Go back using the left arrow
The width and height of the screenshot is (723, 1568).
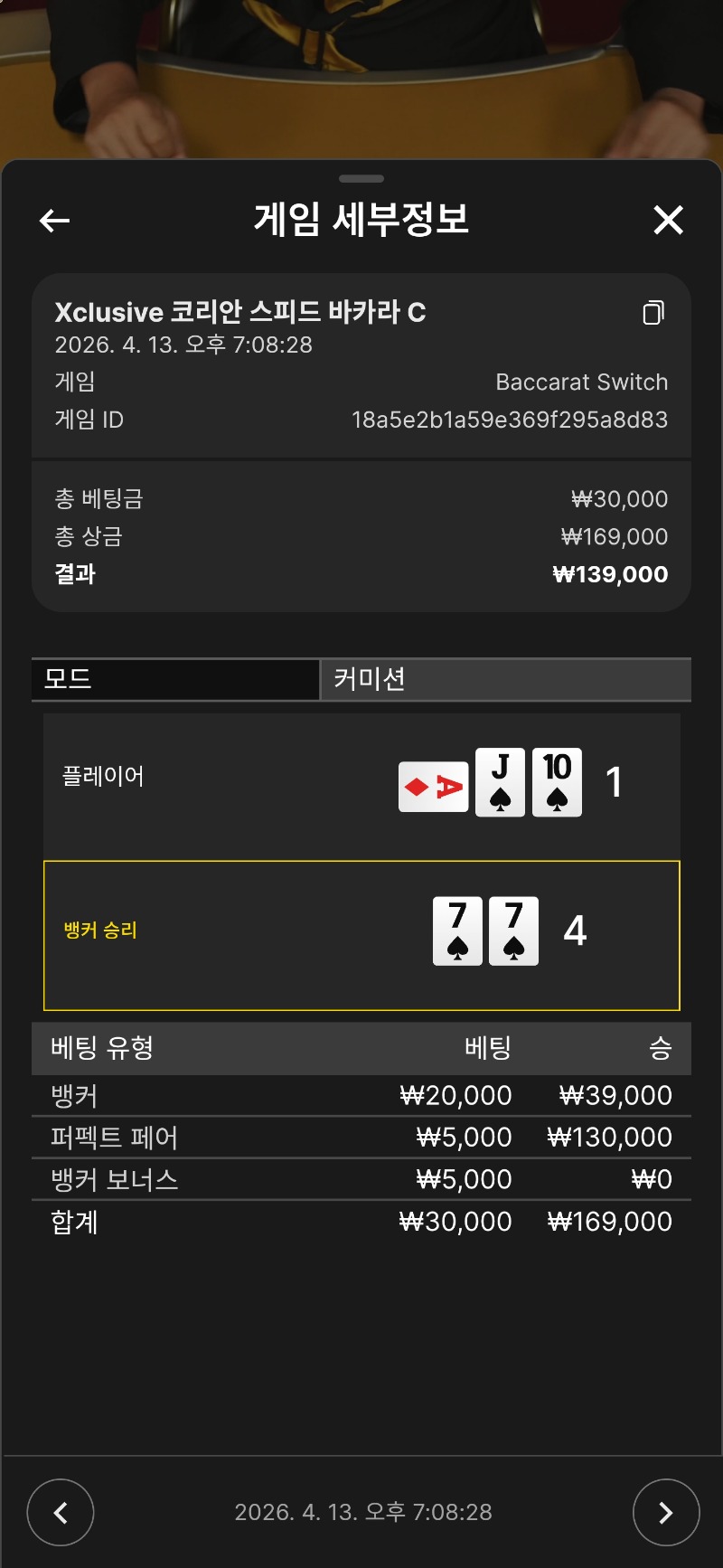tap(55, 220)
